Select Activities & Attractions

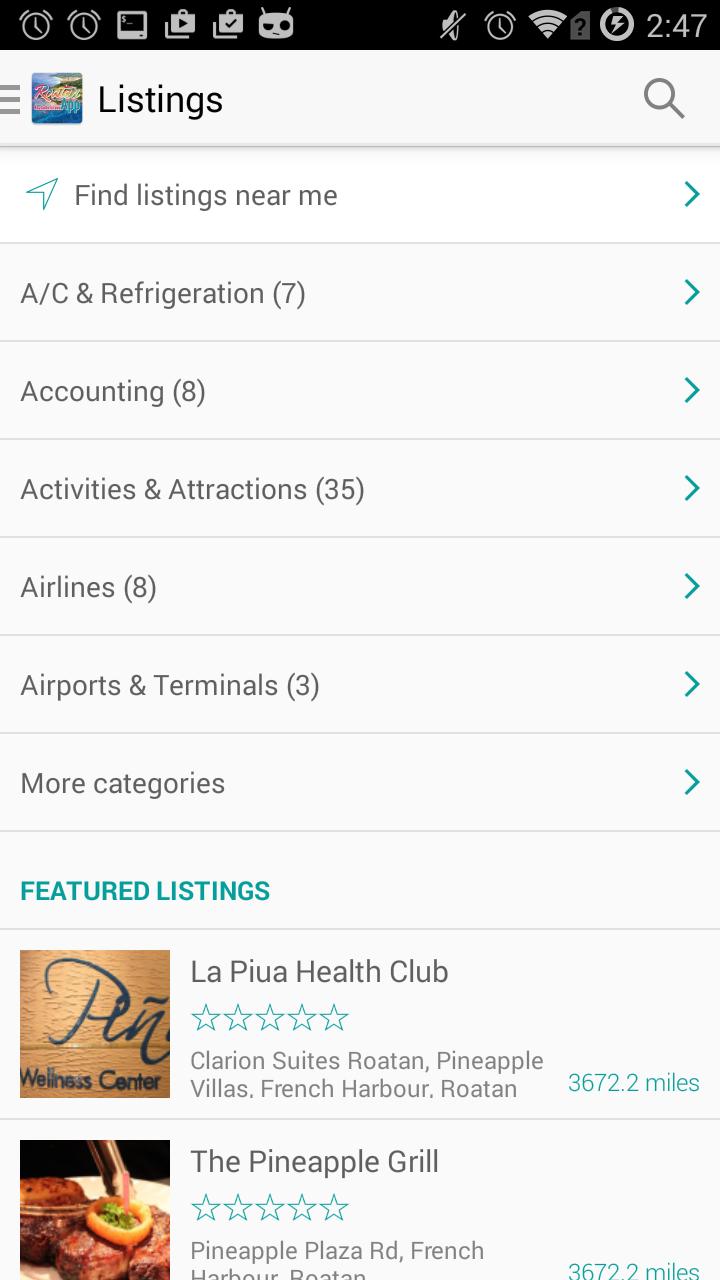(360, 488)
